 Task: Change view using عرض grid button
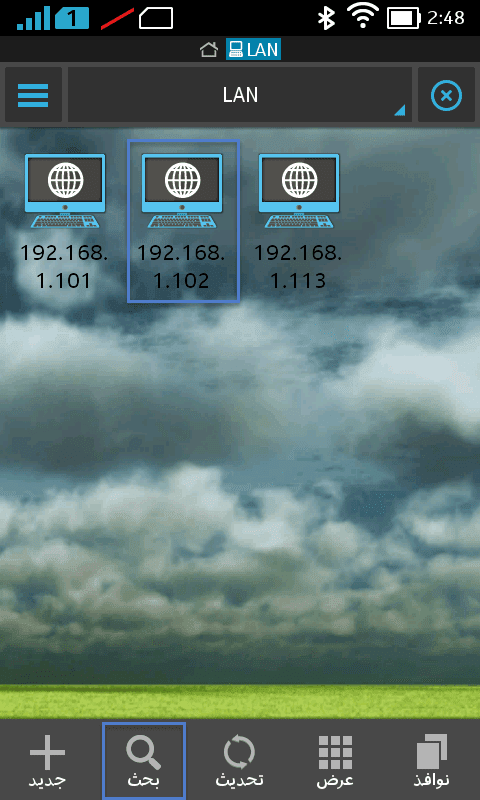335,761
